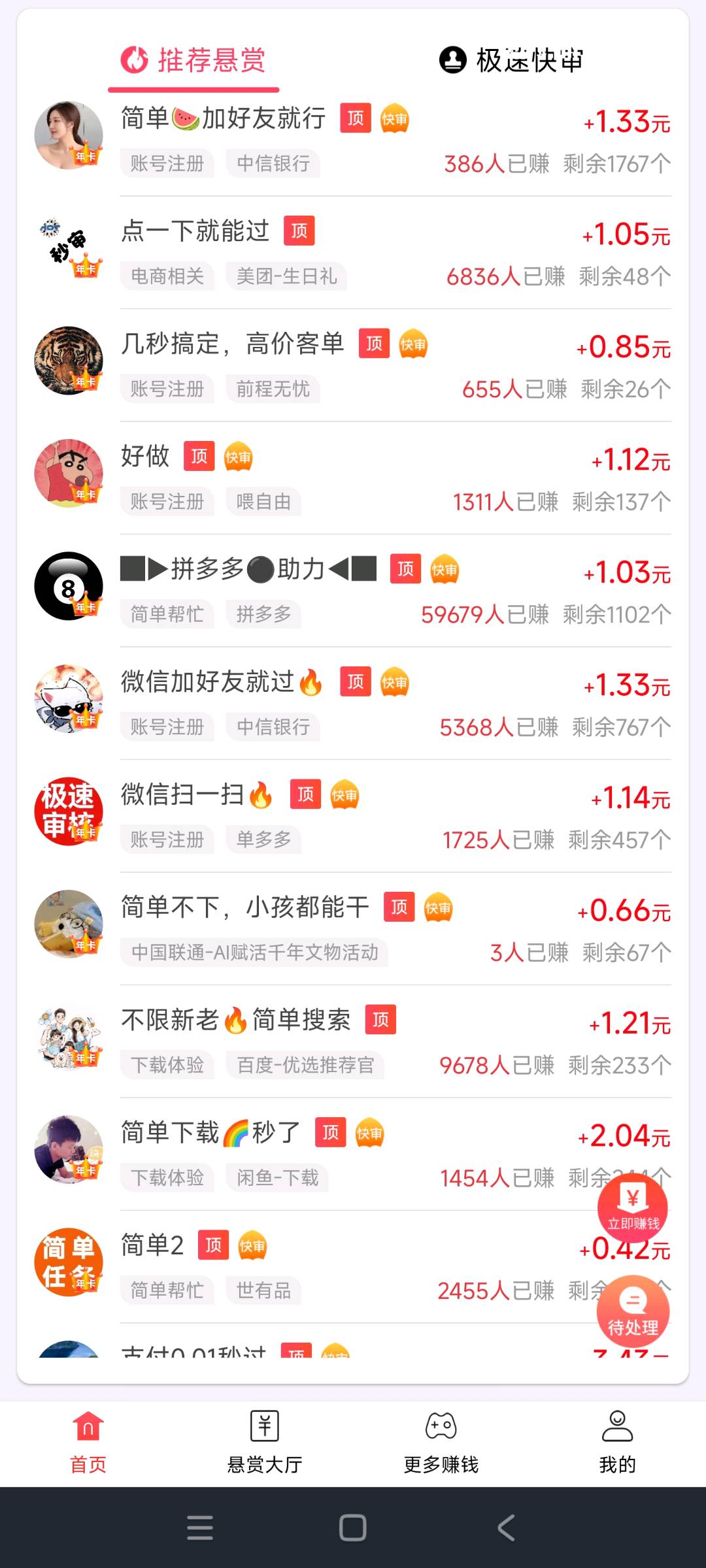
Task: Tap the floating 立即赚钱 money icon
Action: click(631, 1207)
